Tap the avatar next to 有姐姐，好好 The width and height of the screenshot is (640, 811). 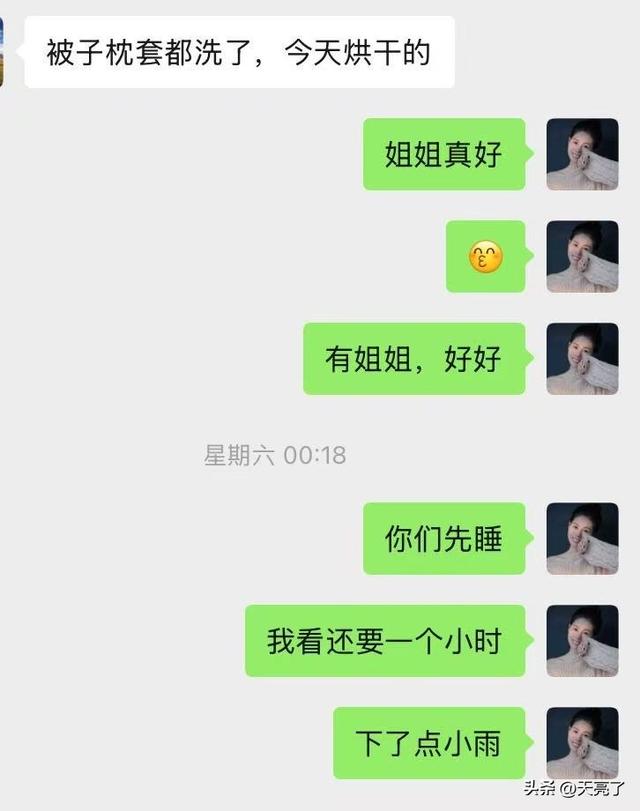[x=582, y=358]
